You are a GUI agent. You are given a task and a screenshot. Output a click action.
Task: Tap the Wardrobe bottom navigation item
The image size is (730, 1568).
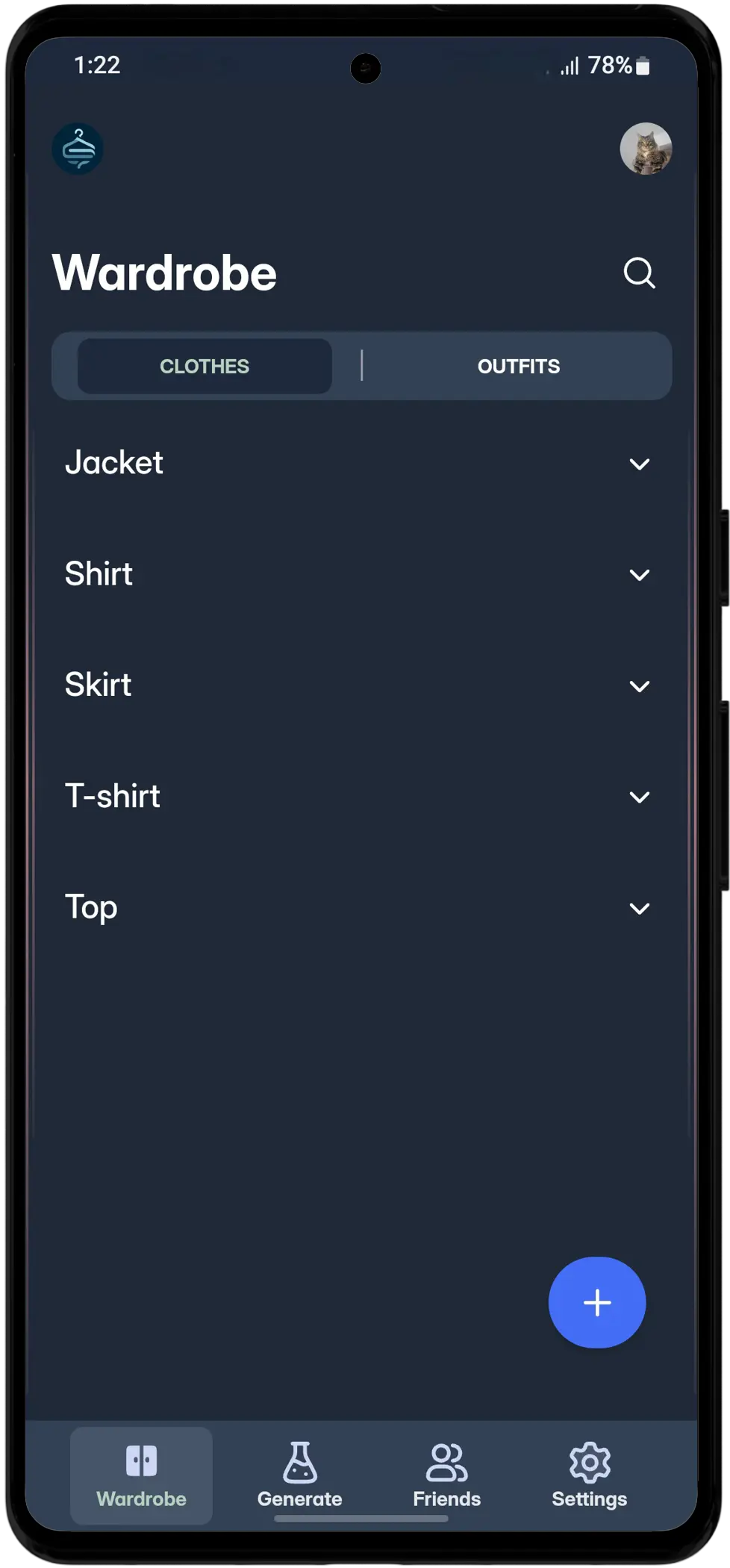tap(141, 1475)
